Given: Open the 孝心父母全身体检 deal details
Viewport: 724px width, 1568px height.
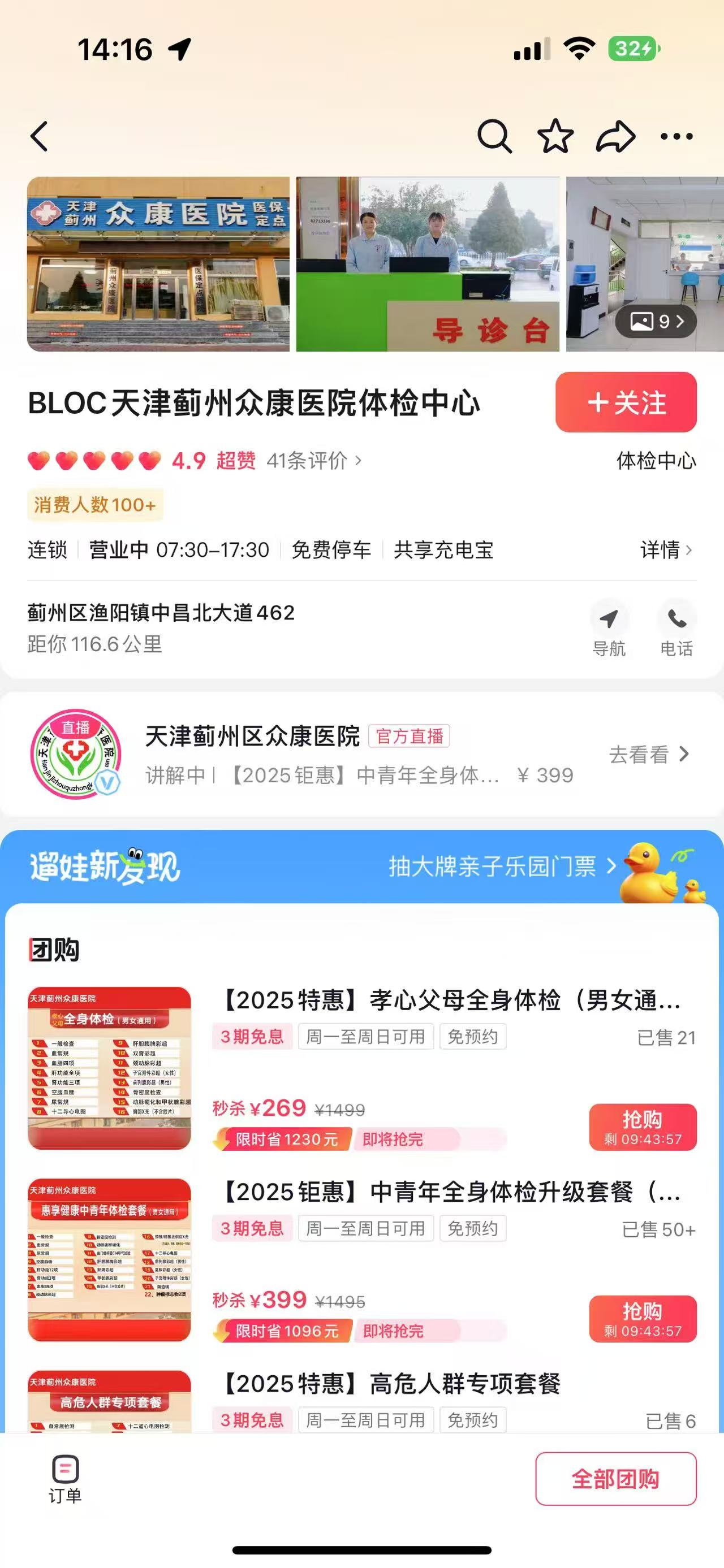Looking at the screenshot, I should pos(451,1000).
